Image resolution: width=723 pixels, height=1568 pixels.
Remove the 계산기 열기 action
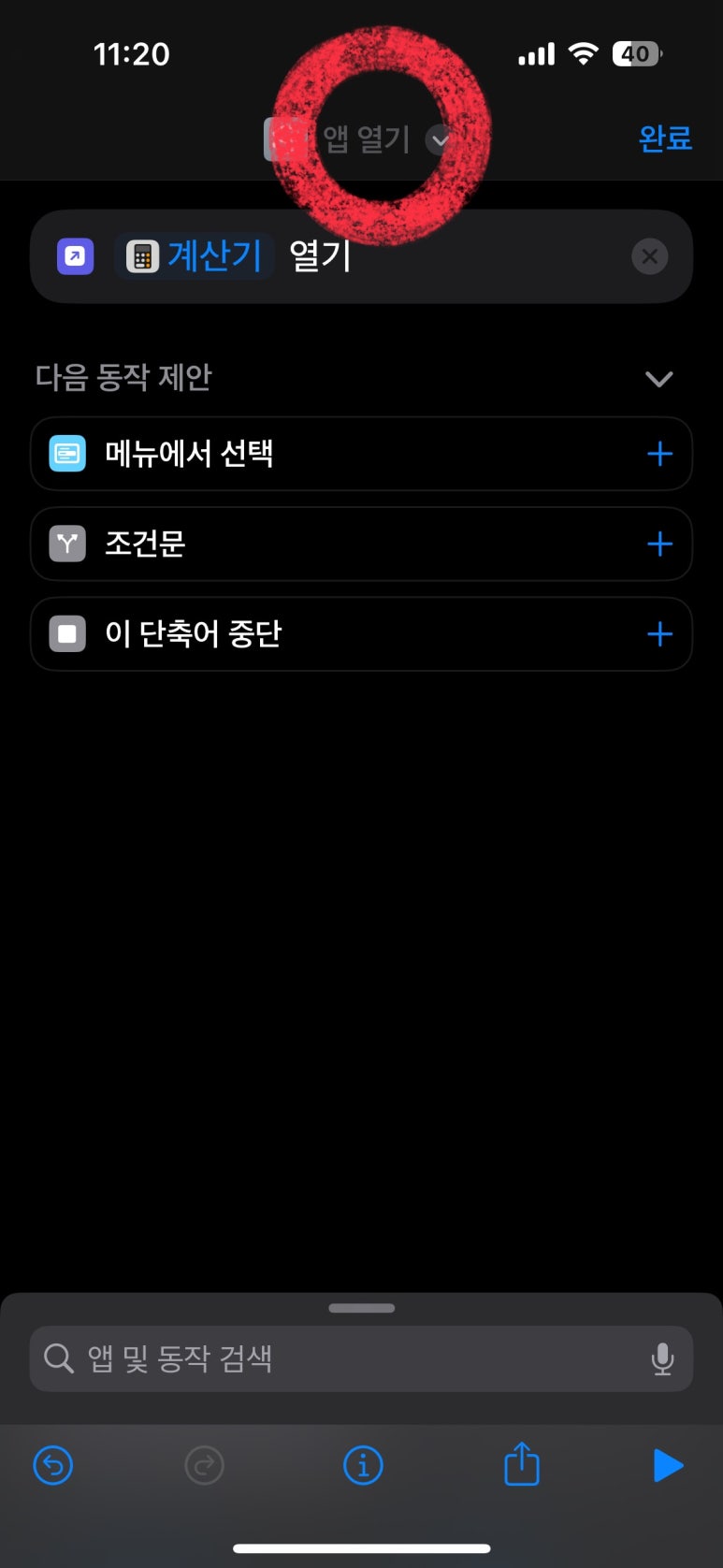[649, 256]
